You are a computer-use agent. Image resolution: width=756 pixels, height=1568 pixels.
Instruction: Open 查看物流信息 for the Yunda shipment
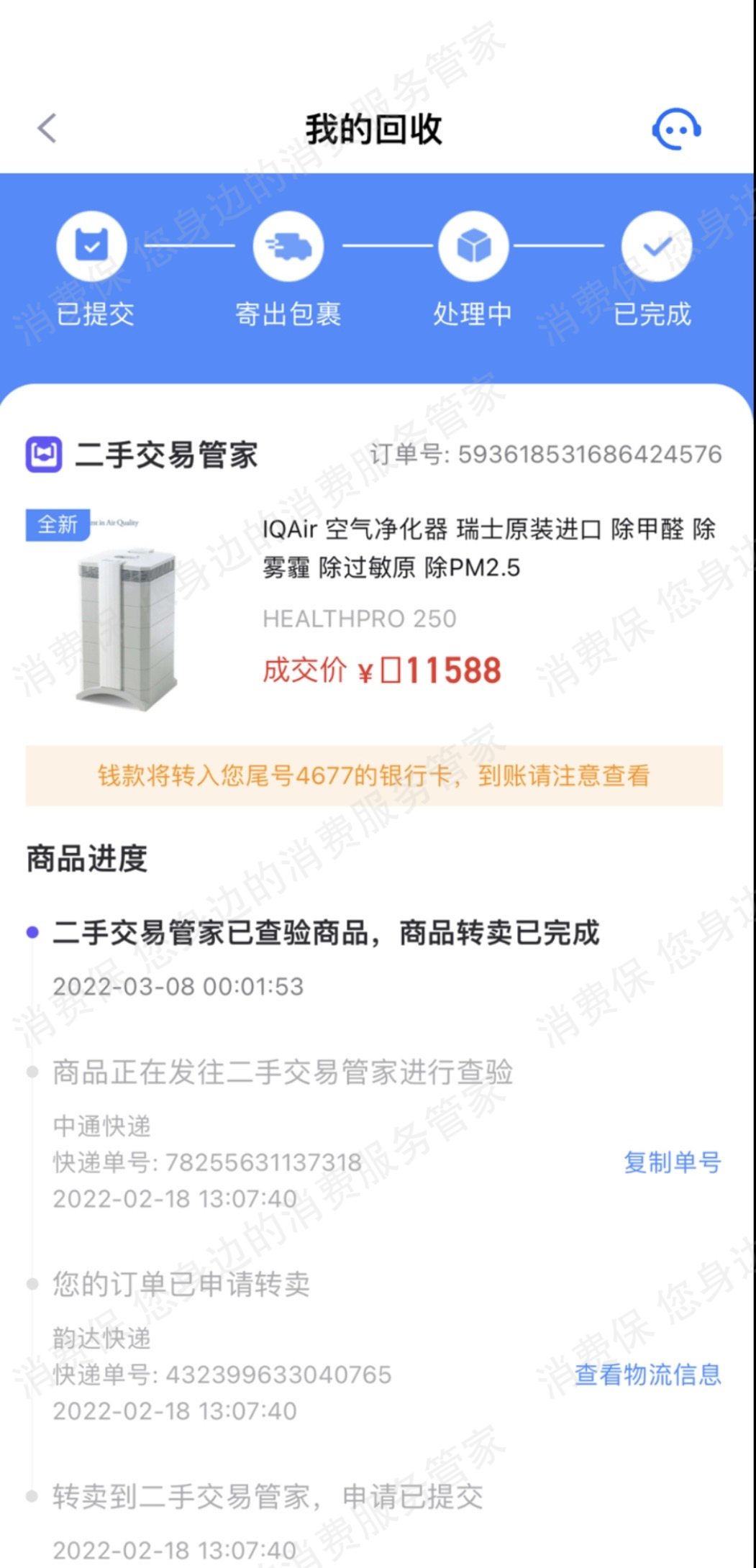[x=647, y=1375]
